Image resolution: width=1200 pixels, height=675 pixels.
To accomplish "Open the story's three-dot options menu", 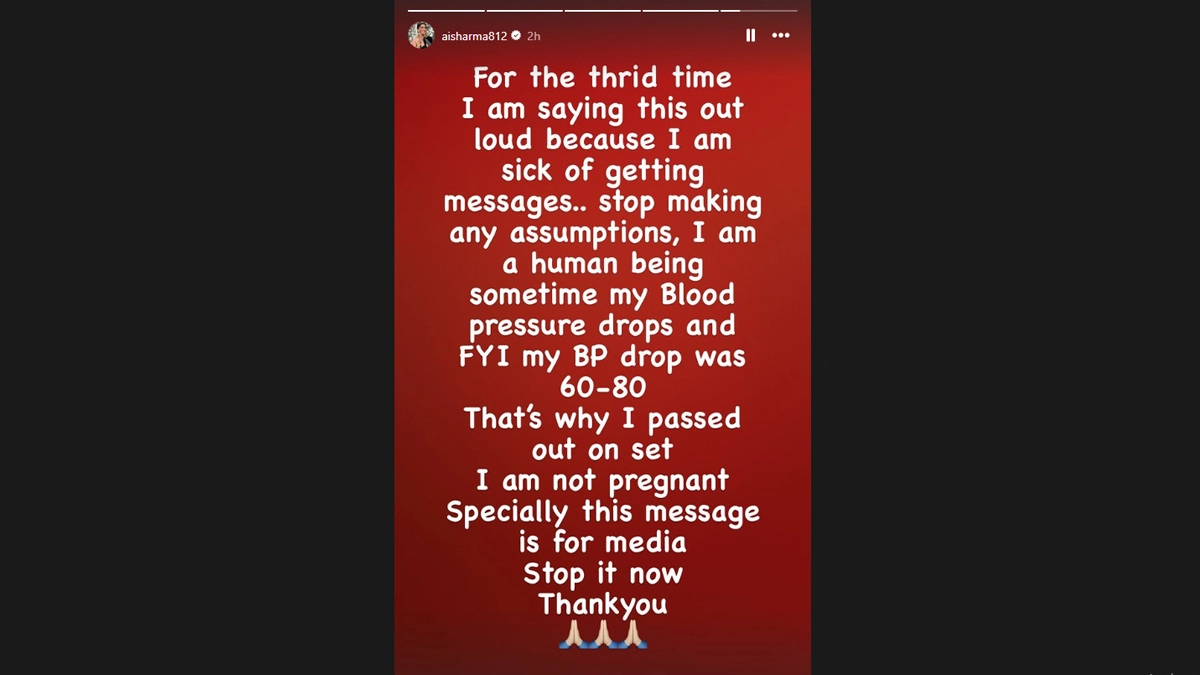I will [x=781, y=36].
